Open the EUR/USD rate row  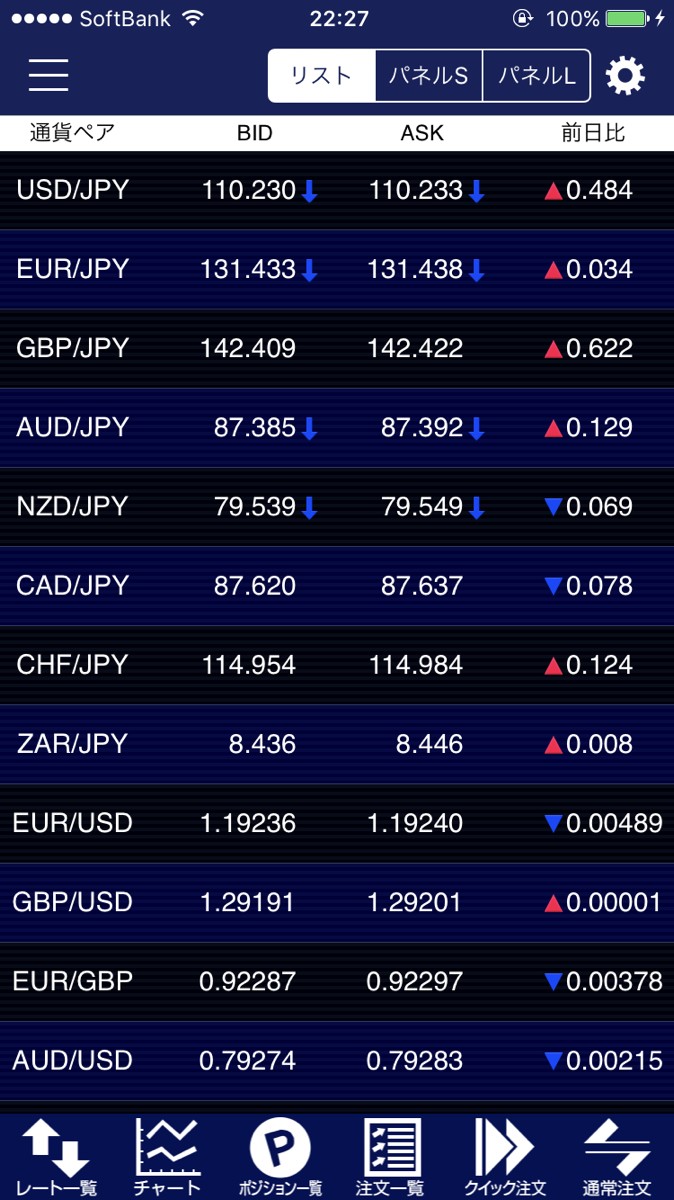(x=337, y=823)
